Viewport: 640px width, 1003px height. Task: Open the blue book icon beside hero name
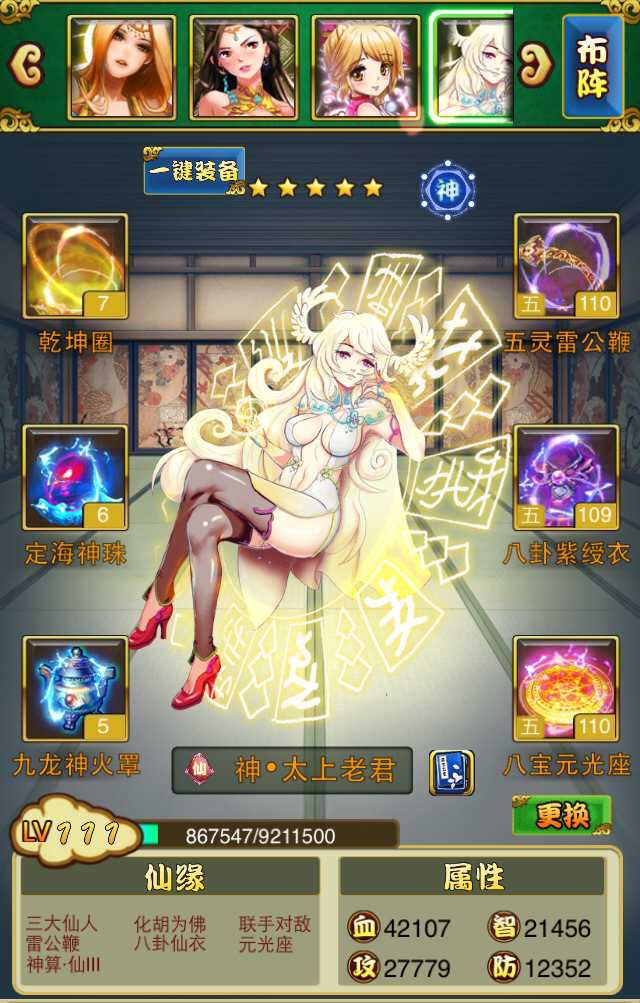click(451, 772)
